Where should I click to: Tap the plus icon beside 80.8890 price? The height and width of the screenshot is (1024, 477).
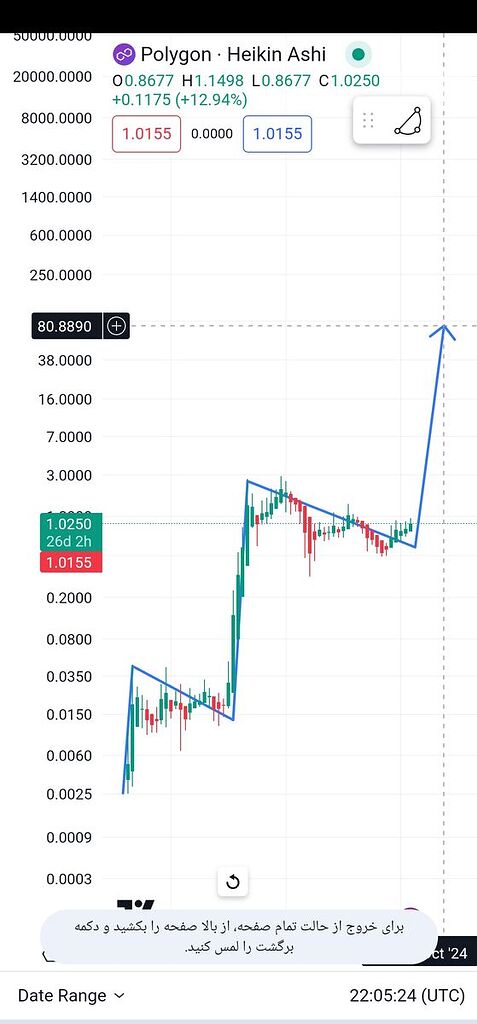pos(116,326)
